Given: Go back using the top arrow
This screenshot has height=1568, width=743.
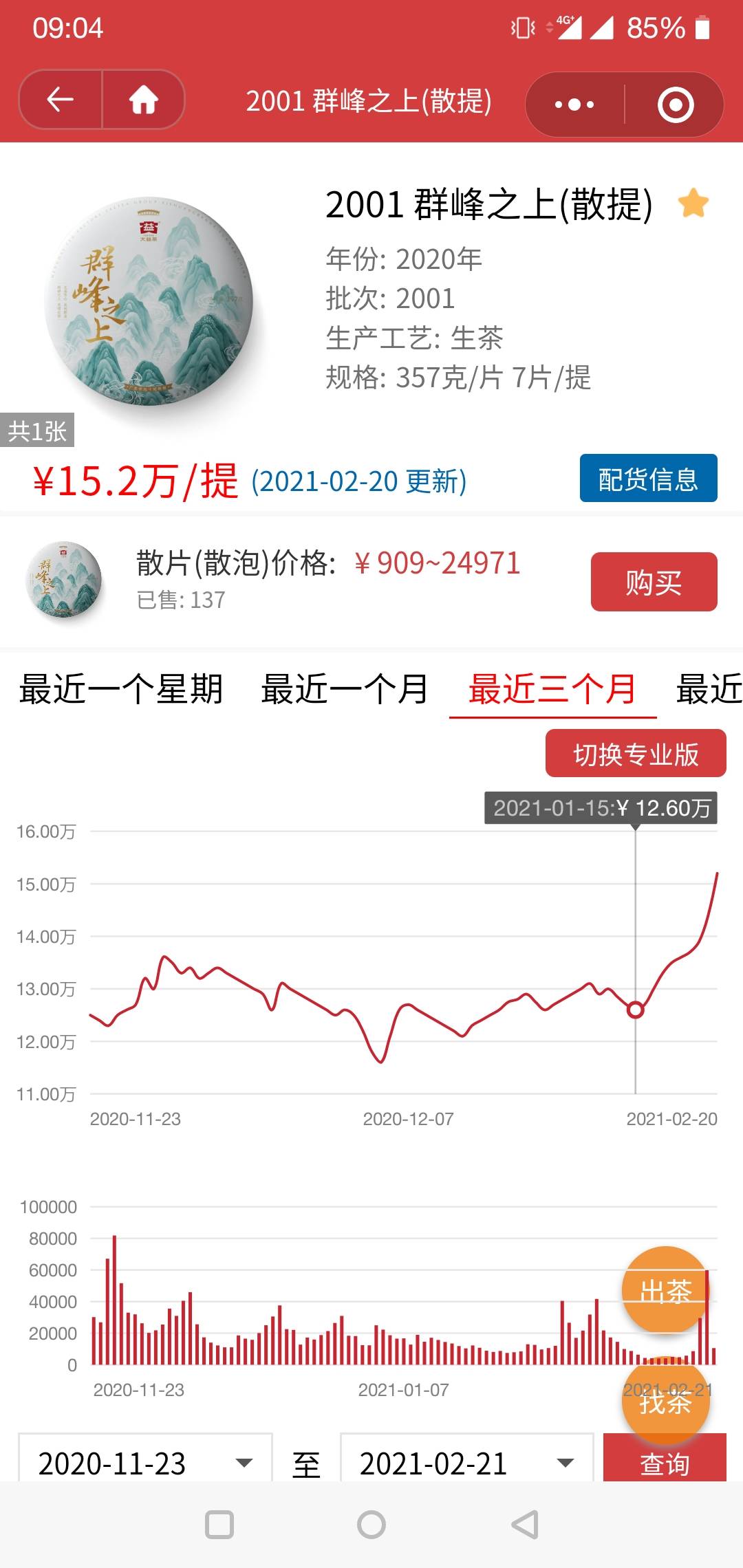Looking at the screenshot, I should click(x=61, y=100).
